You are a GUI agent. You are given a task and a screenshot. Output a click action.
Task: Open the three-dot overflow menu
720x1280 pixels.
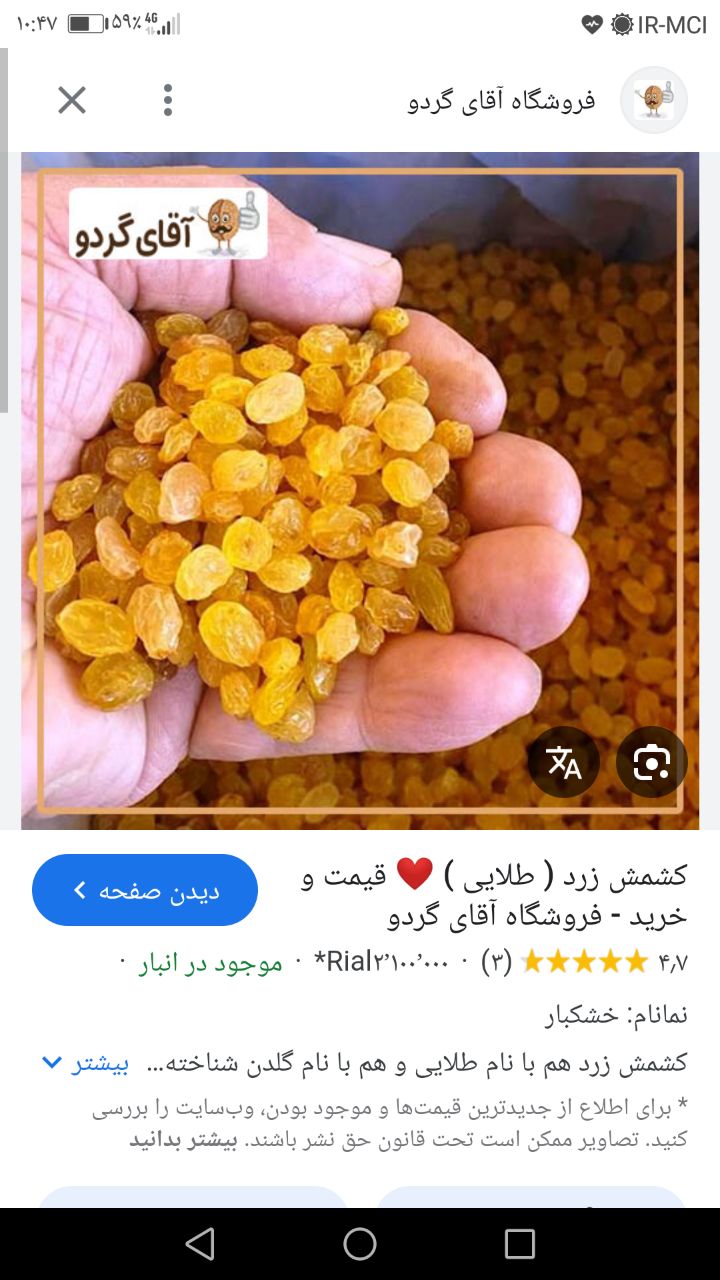[168, 100]
